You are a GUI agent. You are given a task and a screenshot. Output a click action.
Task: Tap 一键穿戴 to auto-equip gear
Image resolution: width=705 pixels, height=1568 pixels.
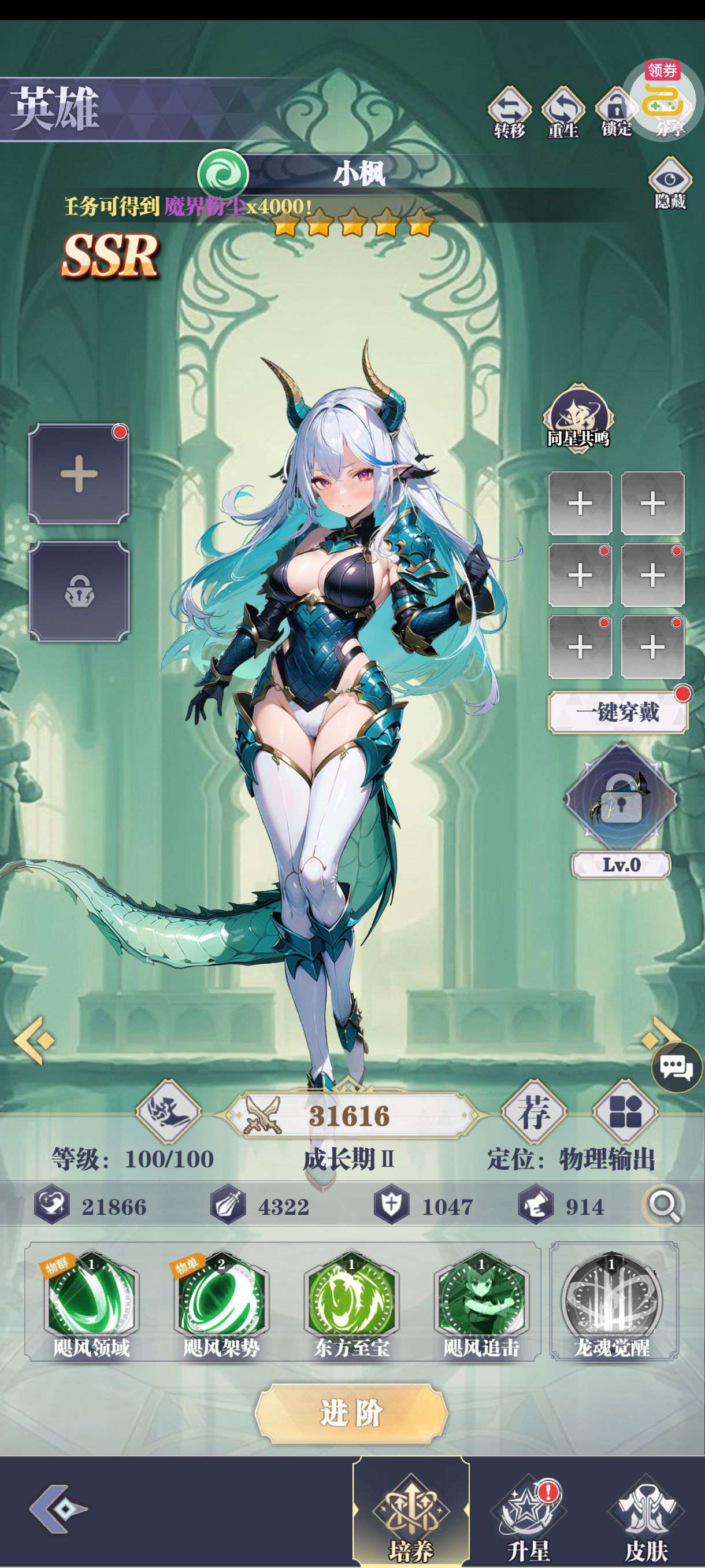(x=618, y=712)
